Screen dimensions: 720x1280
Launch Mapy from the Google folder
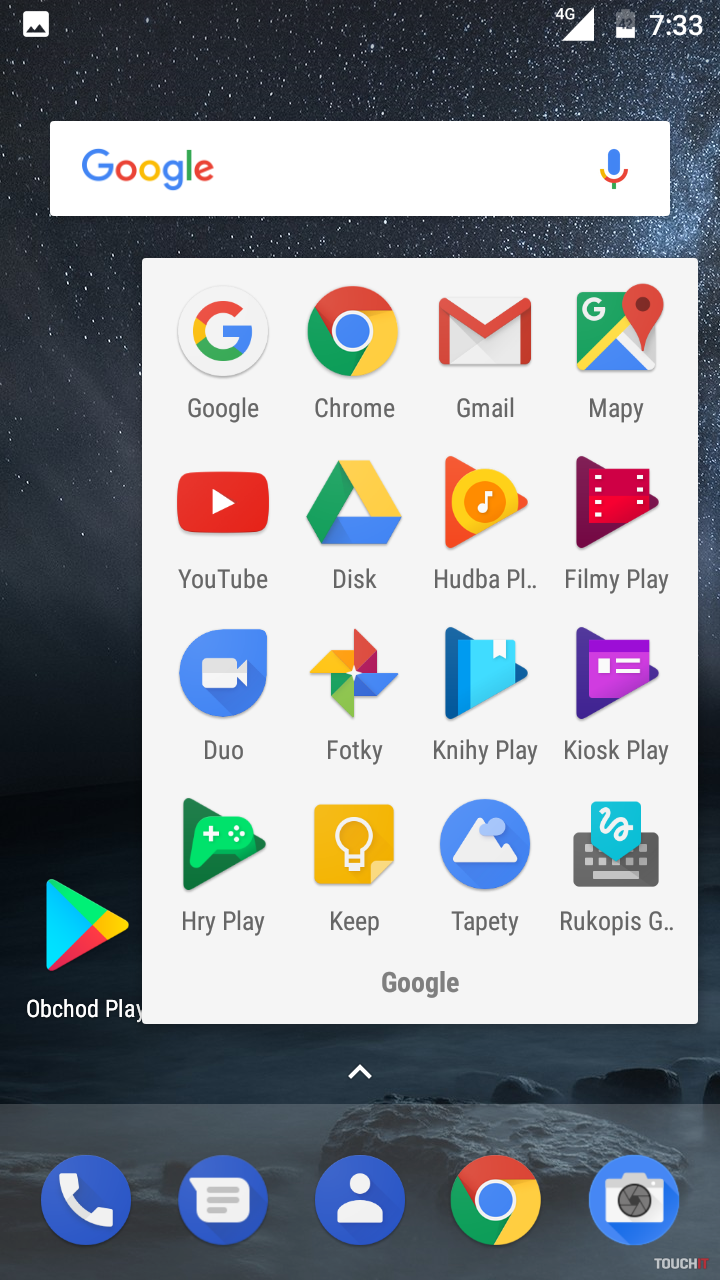coord(616,333)
